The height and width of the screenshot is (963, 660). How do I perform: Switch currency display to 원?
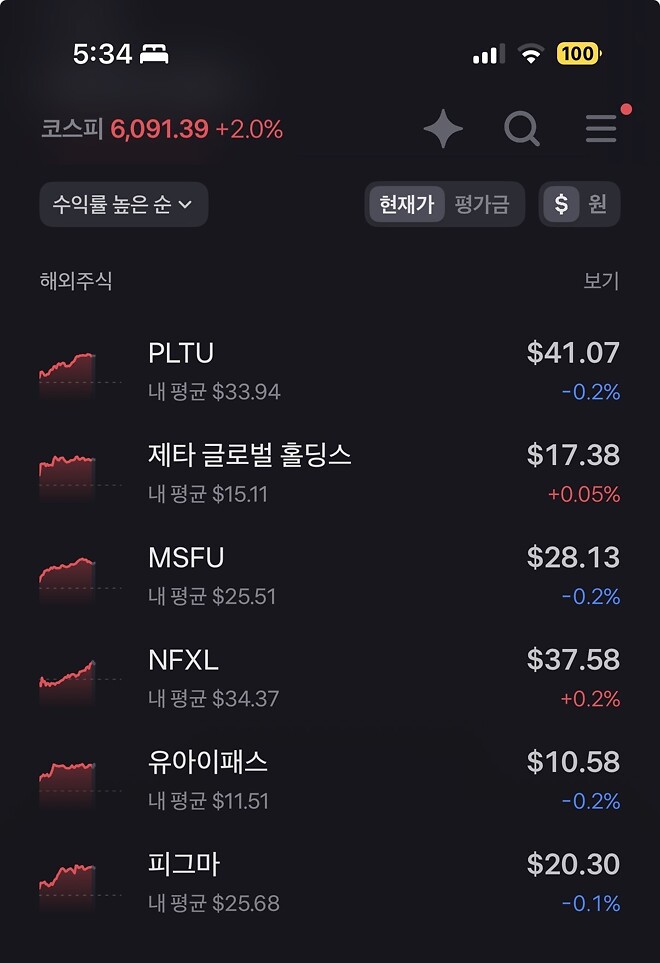pos(598,205)
